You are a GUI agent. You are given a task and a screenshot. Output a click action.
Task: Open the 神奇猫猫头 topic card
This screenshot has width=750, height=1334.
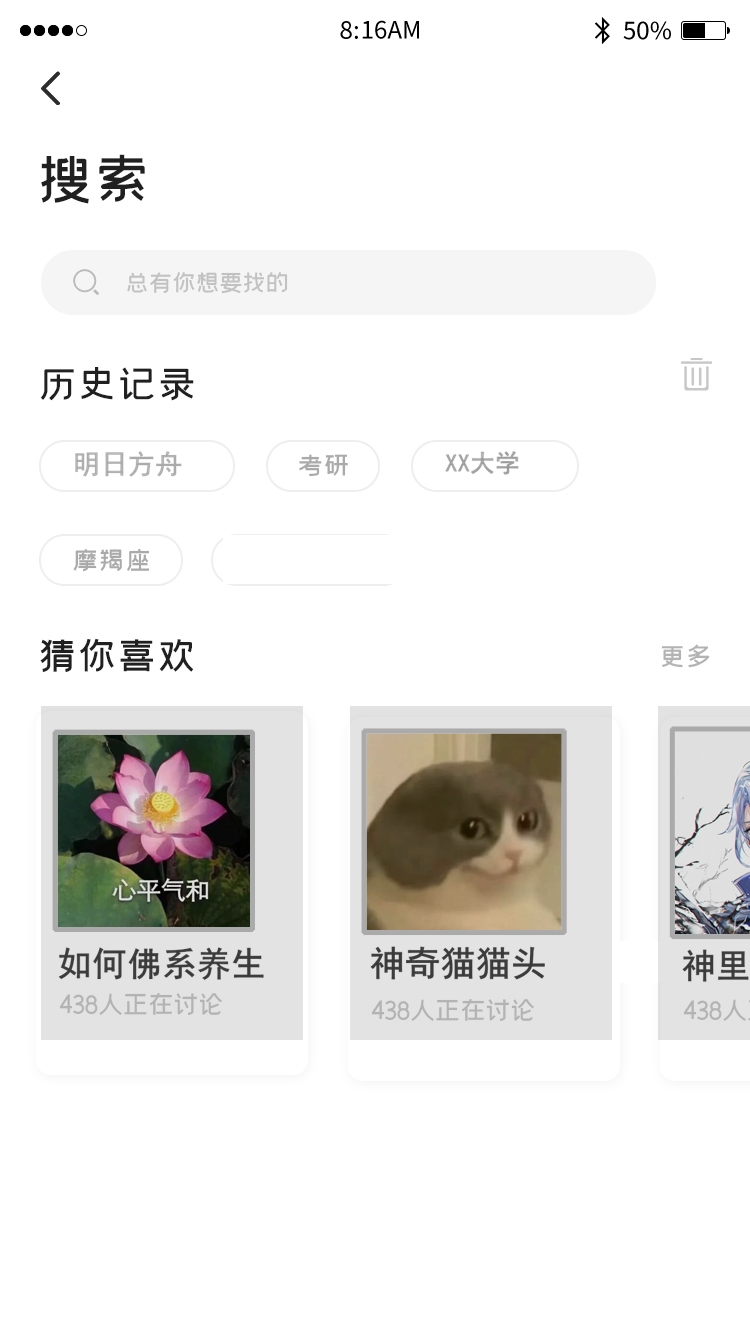click(484, 893)
